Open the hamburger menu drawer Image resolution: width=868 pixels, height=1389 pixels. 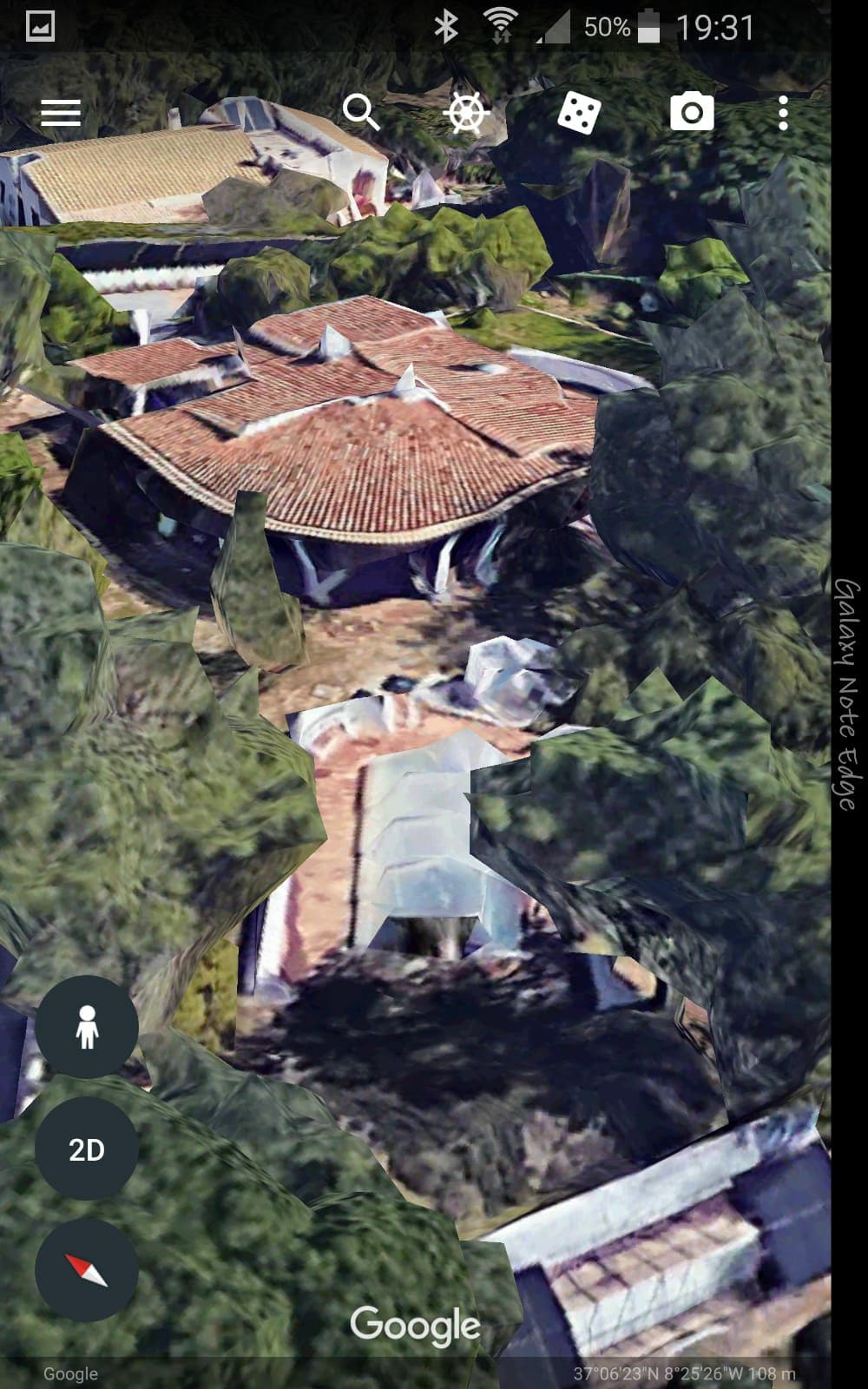61,113
